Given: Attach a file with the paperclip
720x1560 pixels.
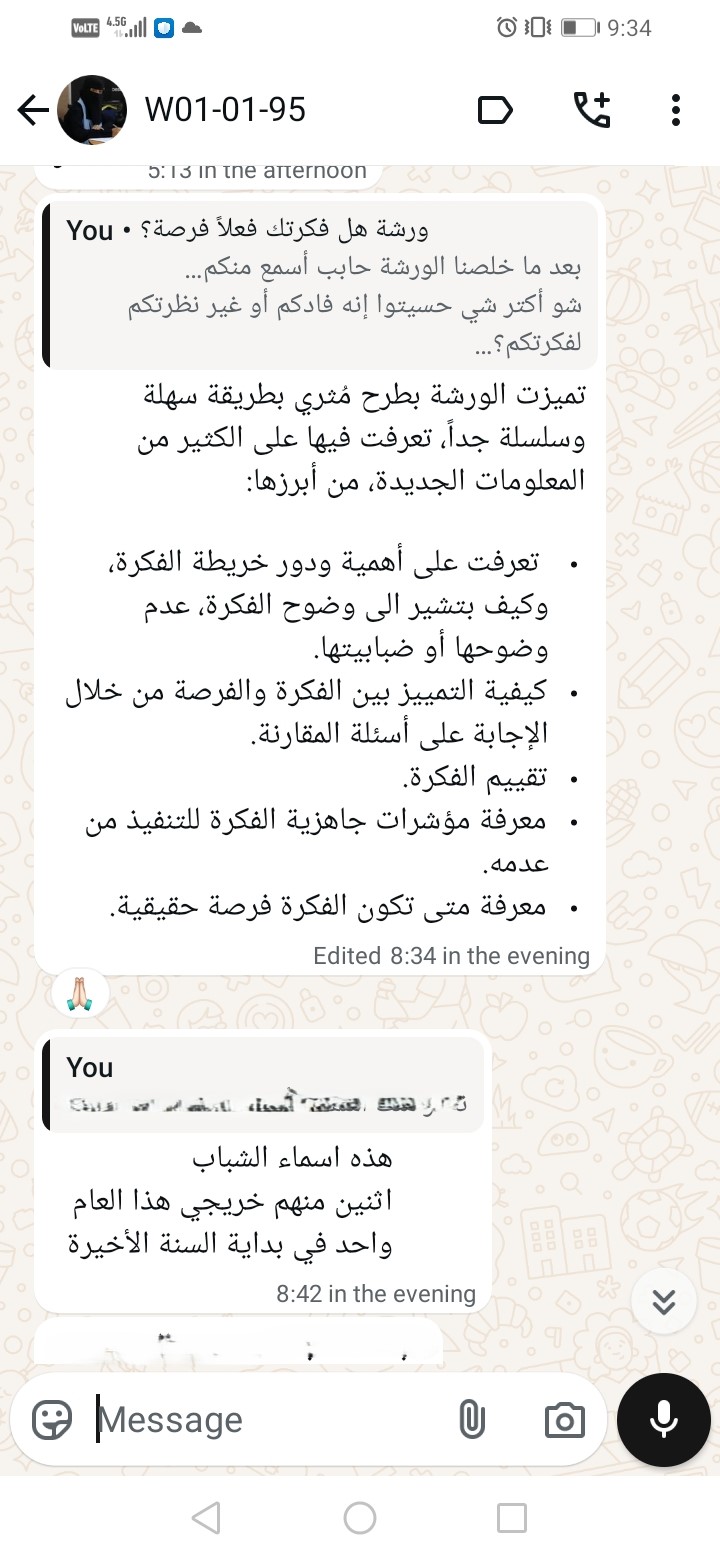Looking at the screenshot, I should 471,1419.
